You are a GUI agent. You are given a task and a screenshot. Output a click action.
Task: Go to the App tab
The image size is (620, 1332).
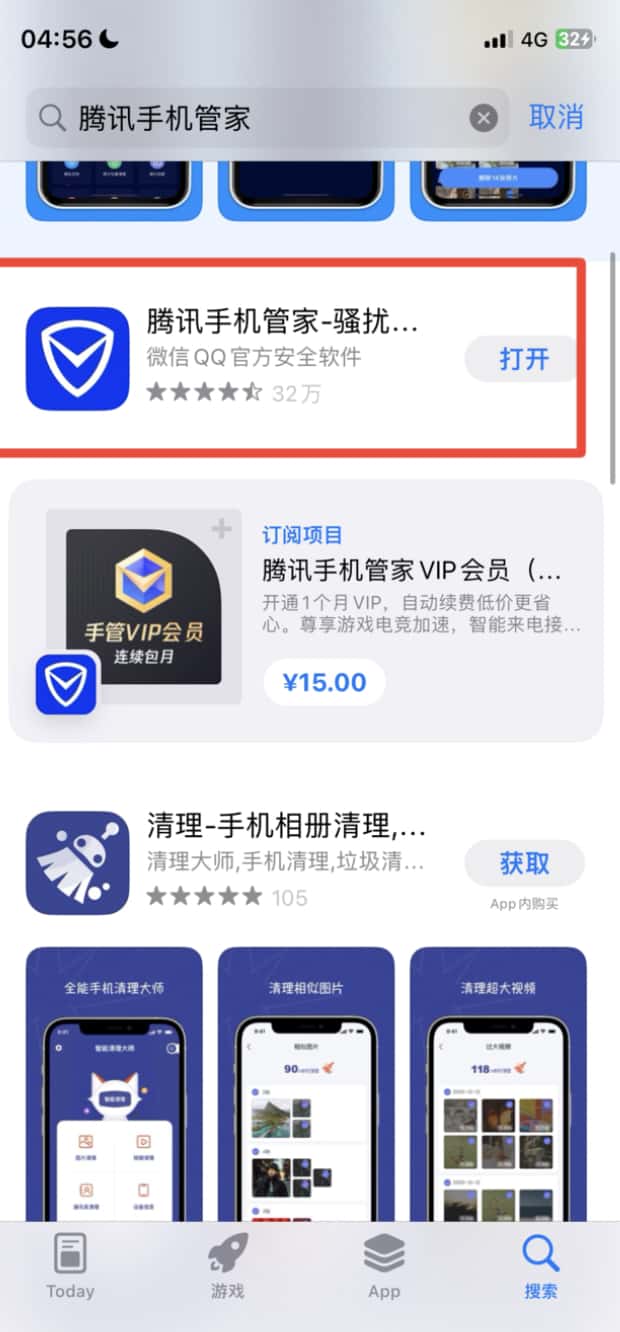point(384,1265)
